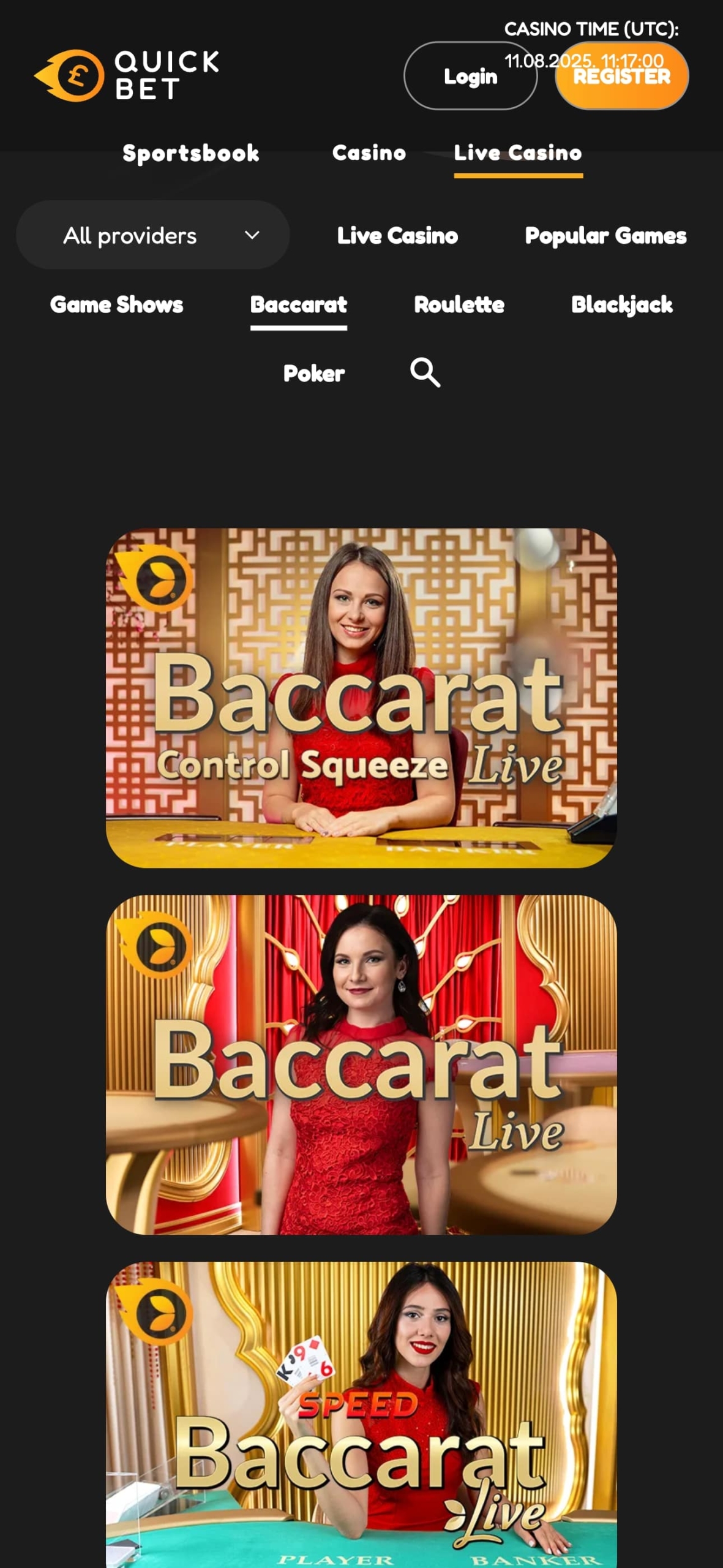Switch to Game Shows category
Viewport: 723px width, 1568px height.
click(116, 305)
